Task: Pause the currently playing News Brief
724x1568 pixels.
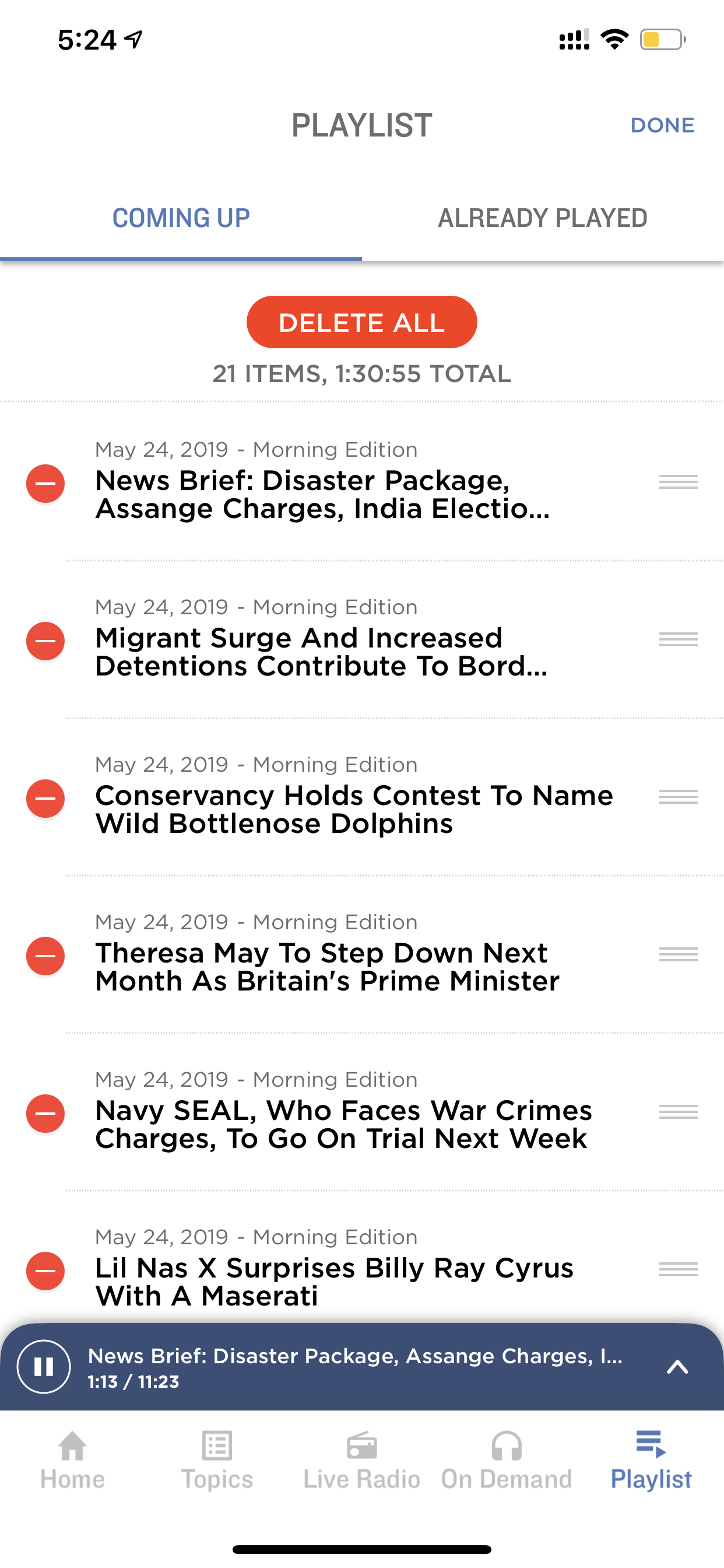Action: (44, 1367)
